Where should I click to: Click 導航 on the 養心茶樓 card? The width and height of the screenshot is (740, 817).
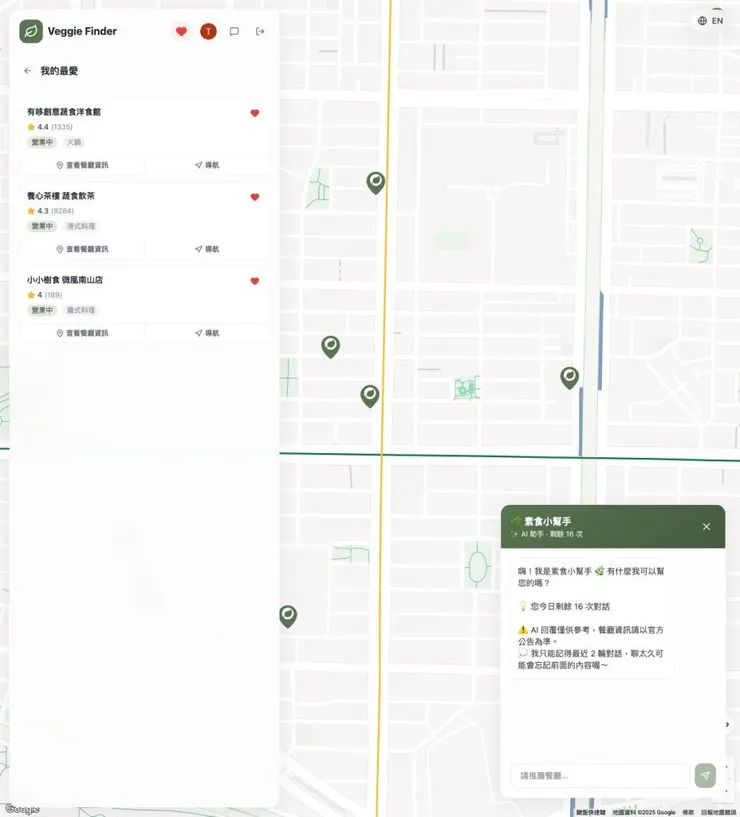pos(206,248)
